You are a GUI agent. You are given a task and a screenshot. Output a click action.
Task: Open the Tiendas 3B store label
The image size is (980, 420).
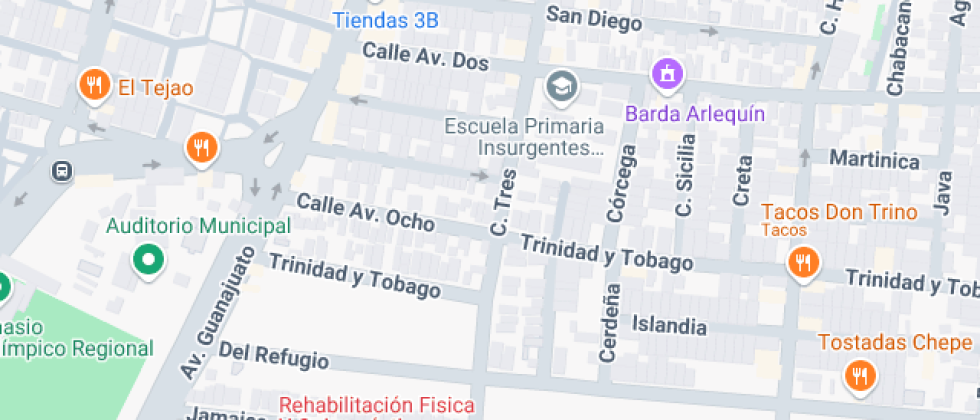(385, 19)
